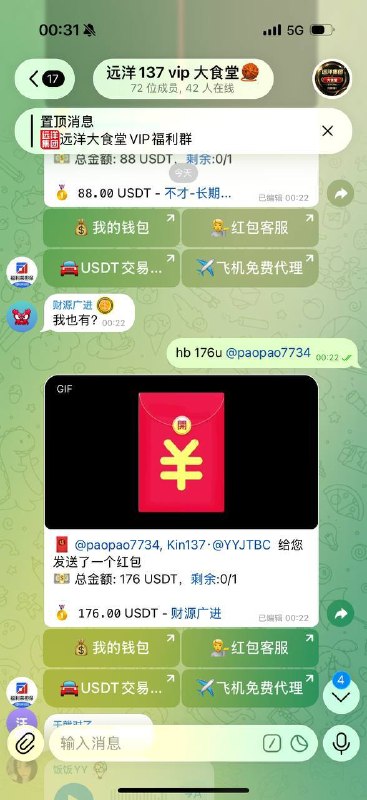Jump down to the 4 unread messages
Image resolution: width=367 pixels, height=800 pixels.
click(x=340, y=696)
